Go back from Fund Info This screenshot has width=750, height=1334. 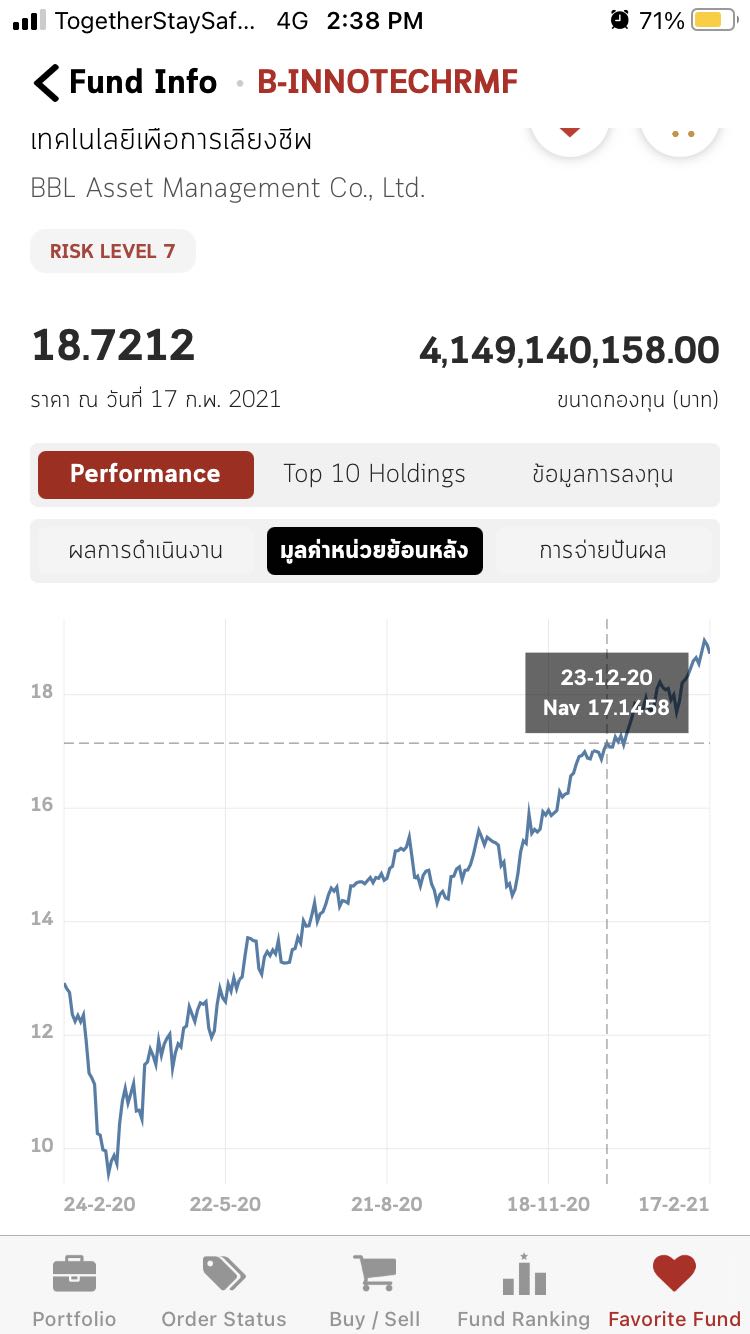(48, 82)
